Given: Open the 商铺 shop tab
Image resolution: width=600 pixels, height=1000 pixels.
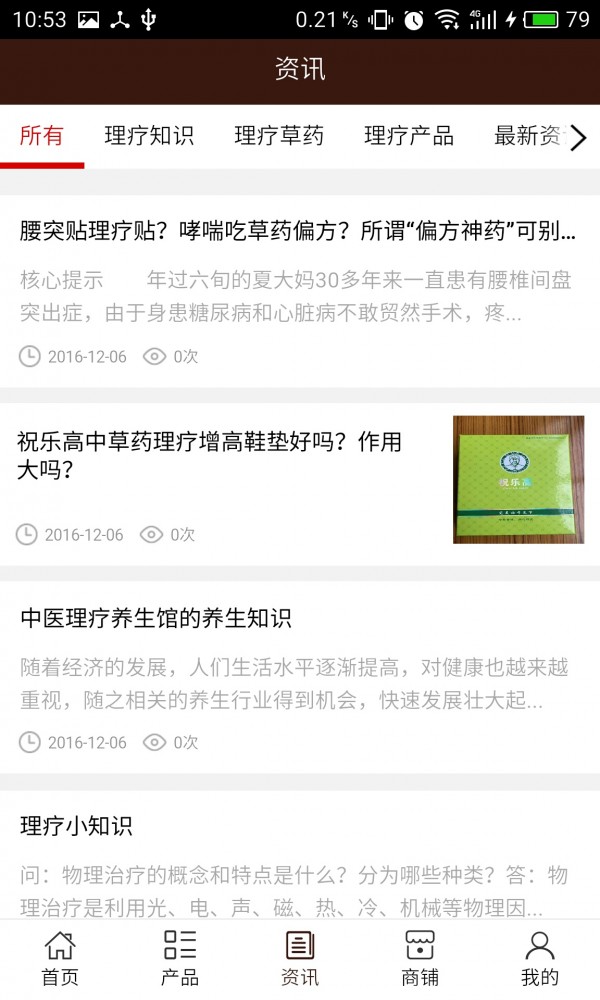Looking at the screenshot, I should click(x=420, y=958).
